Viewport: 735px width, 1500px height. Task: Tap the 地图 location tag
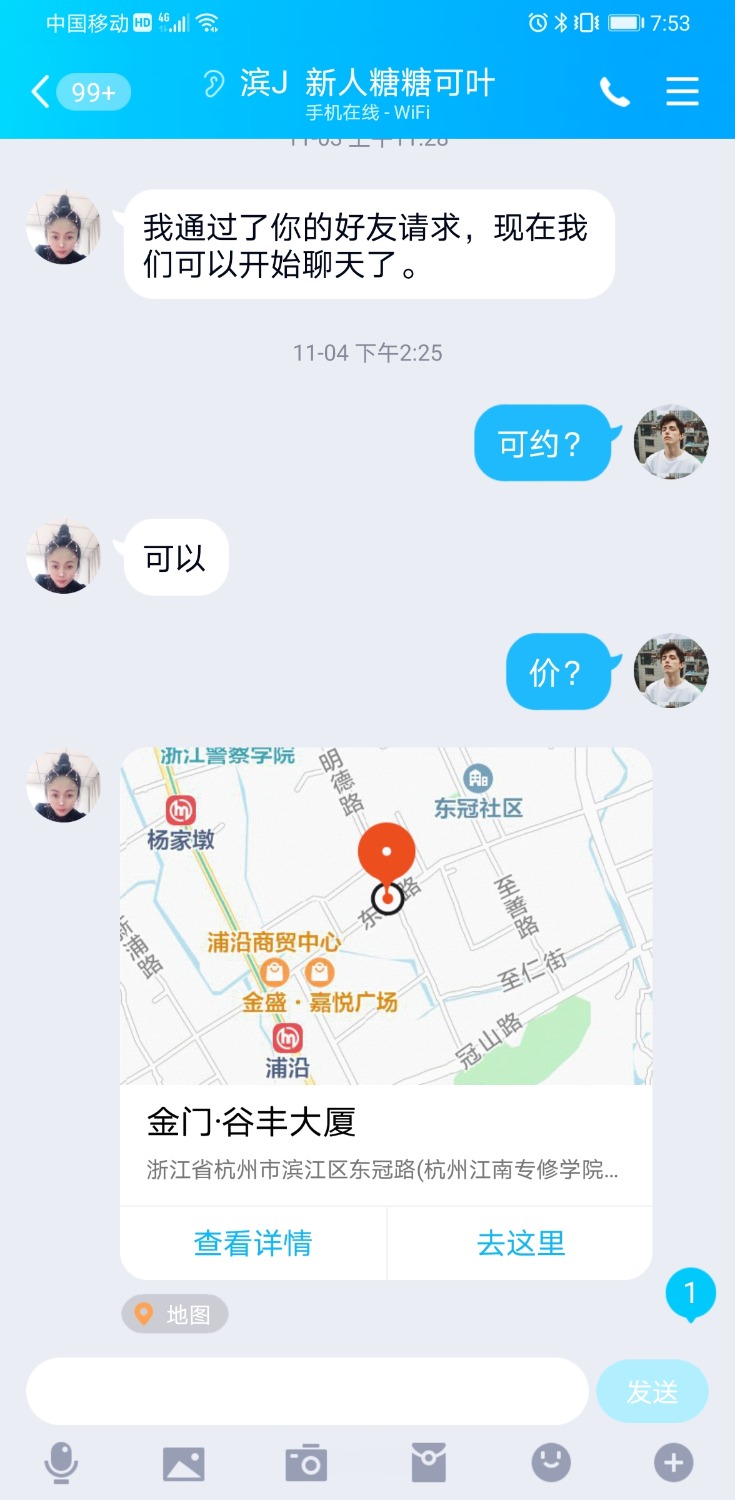pos(174,1316)
